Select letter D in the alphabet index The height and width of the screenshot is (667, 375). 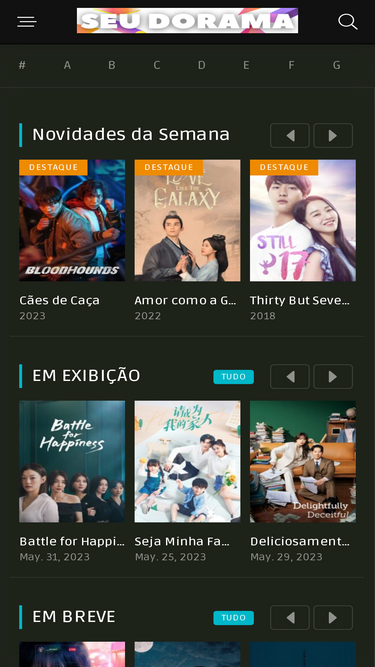pyautogui.click(x=202, y=65)
